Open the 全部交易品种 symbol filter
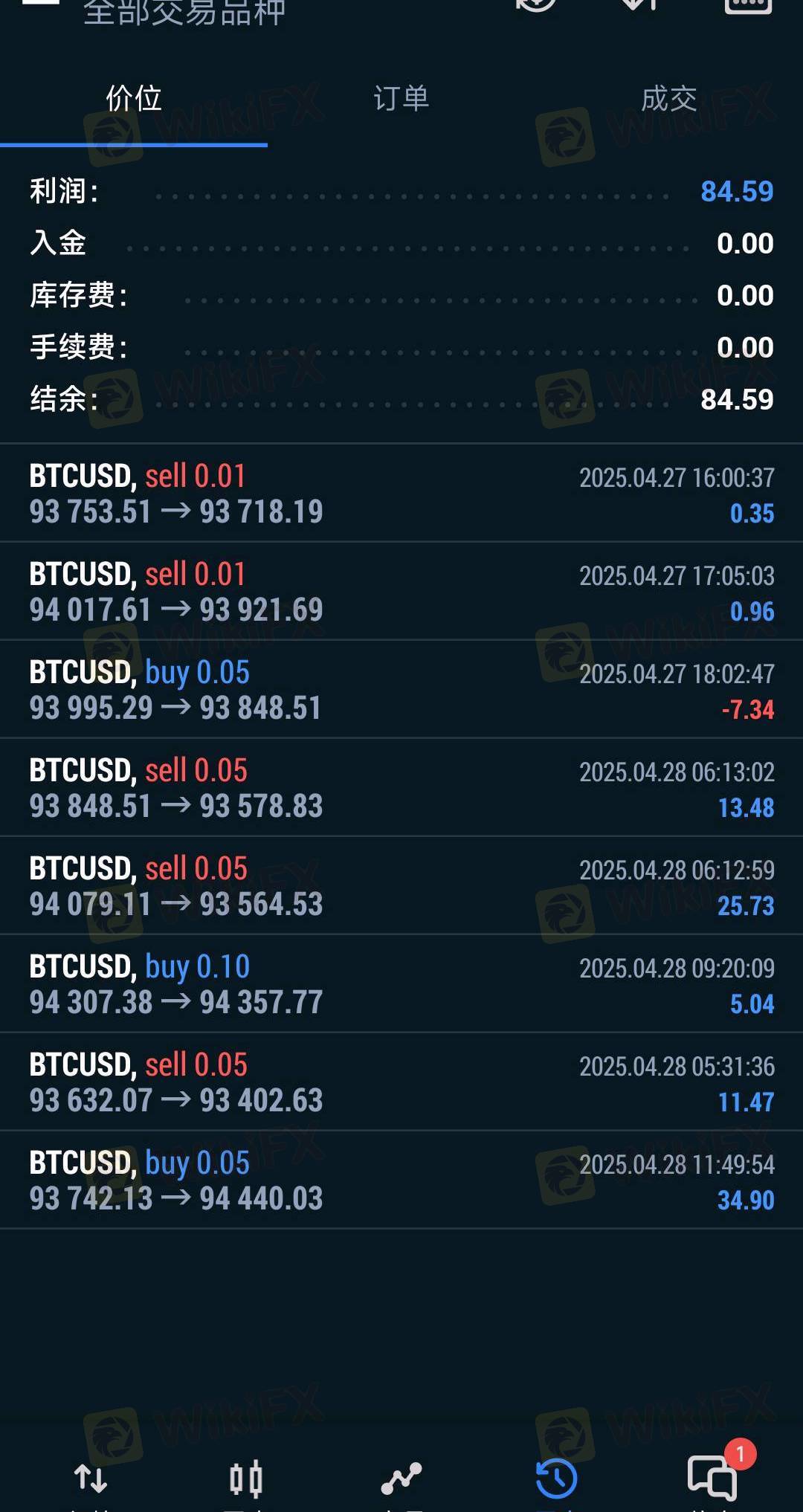Image resolution: width=803 pixels, height=1512 pixels. click(184, 12)
